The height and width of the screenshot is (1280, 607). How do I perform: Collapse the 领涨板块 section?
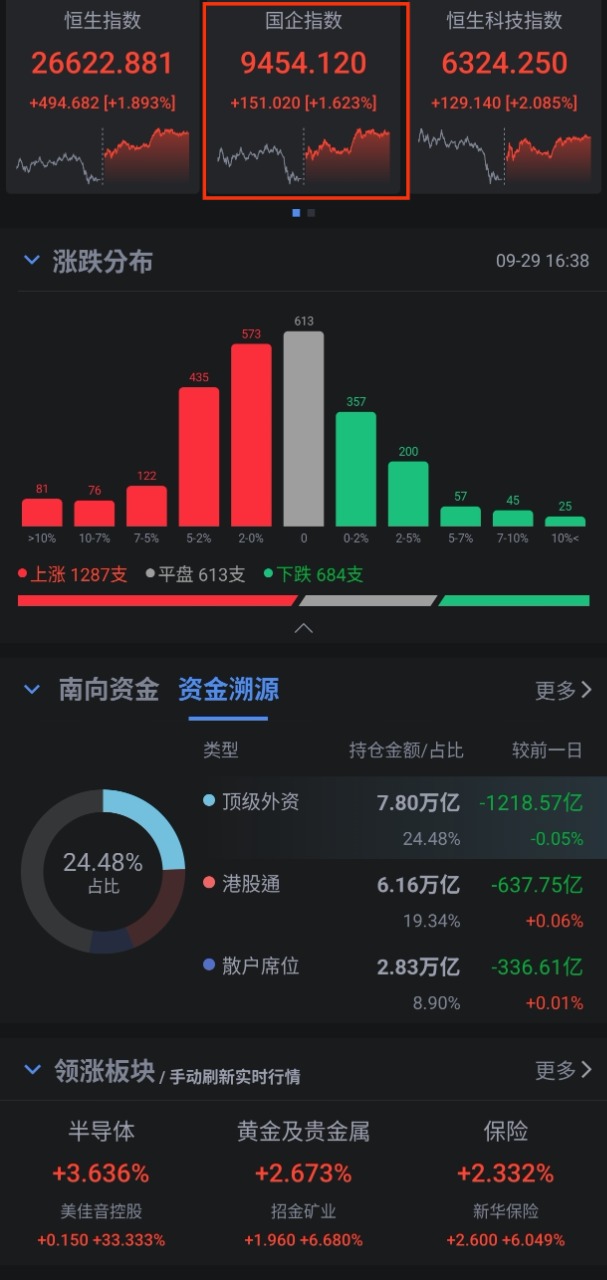tap(32, 1071)
